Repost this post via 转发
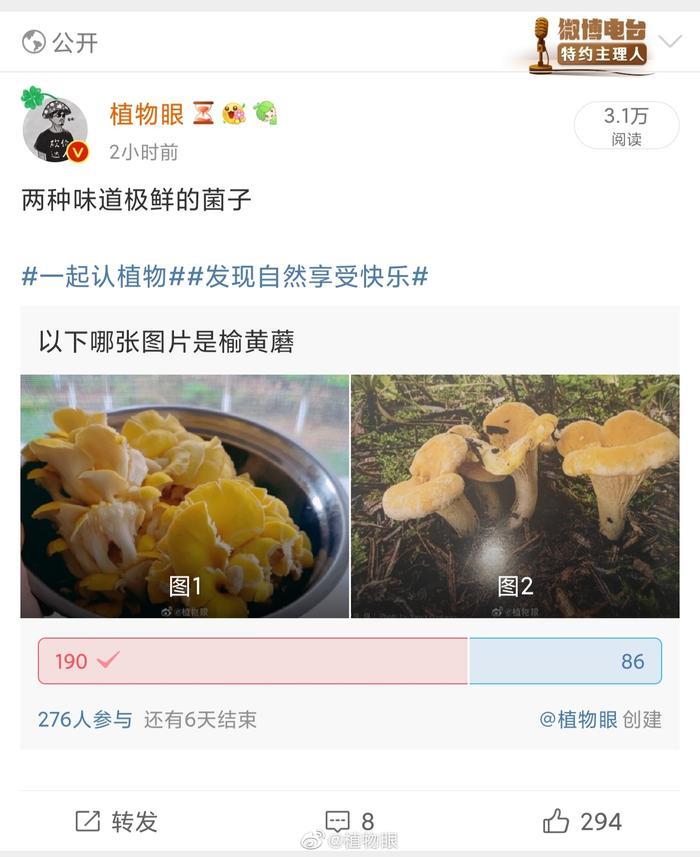 pyautogui.click(x=117, y=822)
